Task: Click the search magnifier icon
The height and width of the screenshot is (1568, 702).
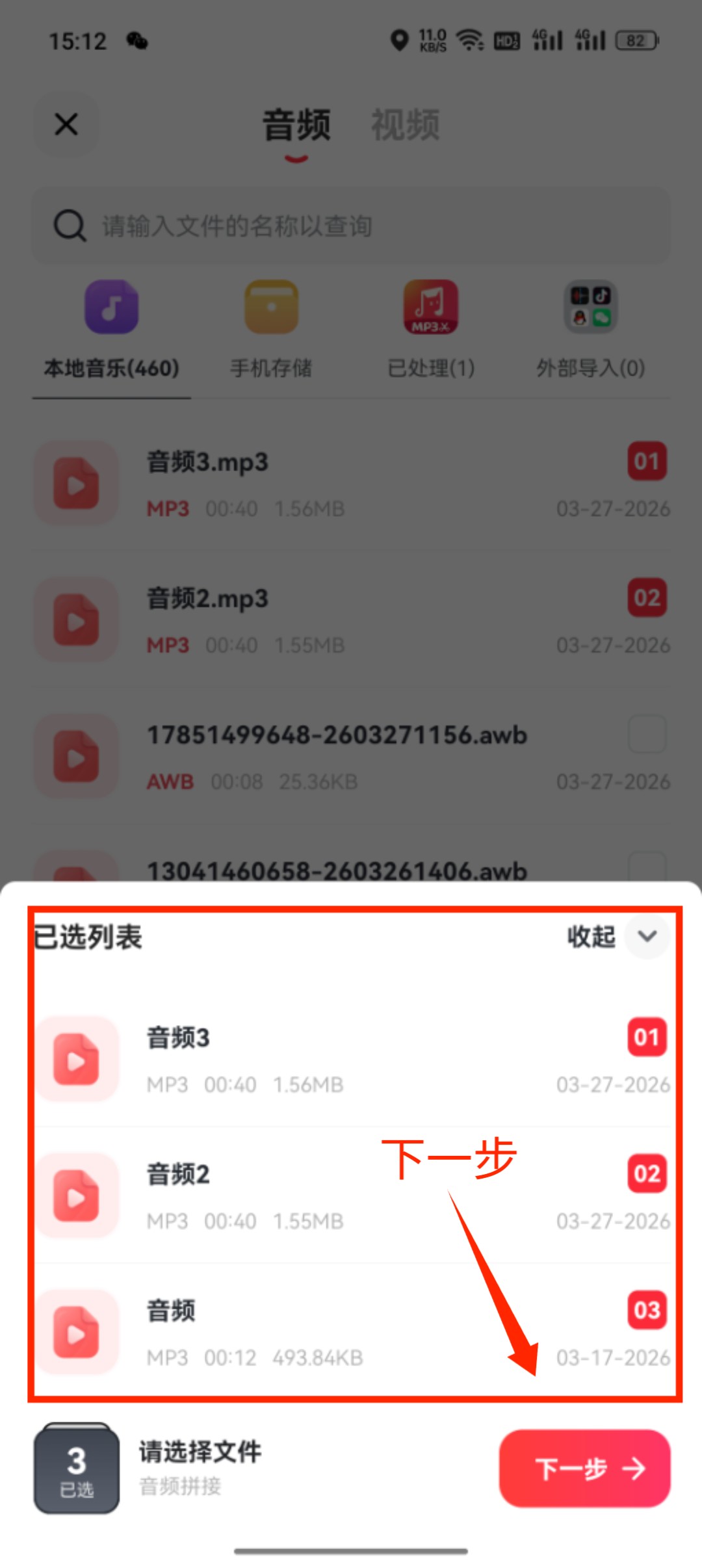Action: (x=68, y=226)
